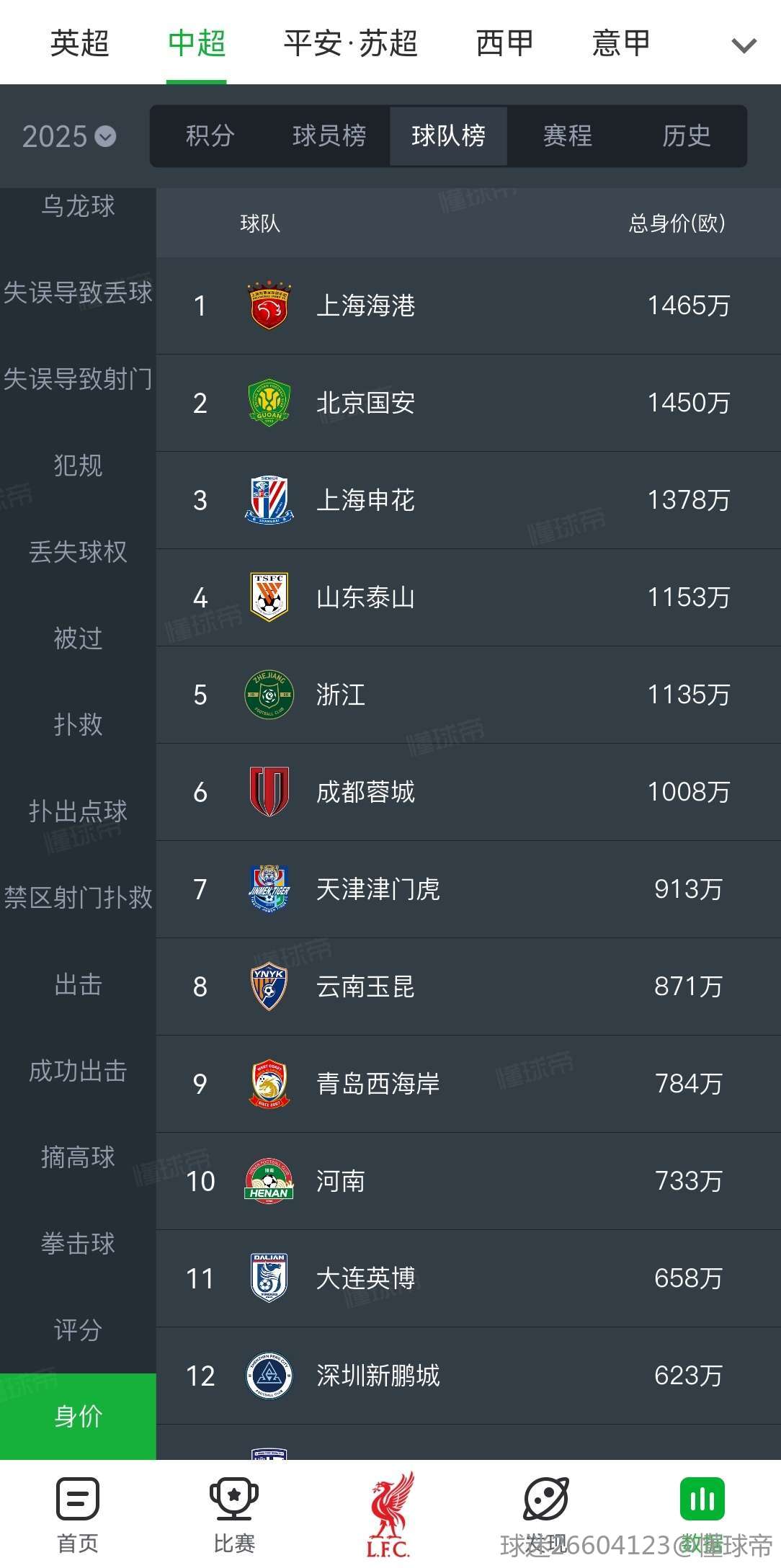
Task: Open the 成都蓉城 team row
Action: pyautogui.click(x=468, y=792)
